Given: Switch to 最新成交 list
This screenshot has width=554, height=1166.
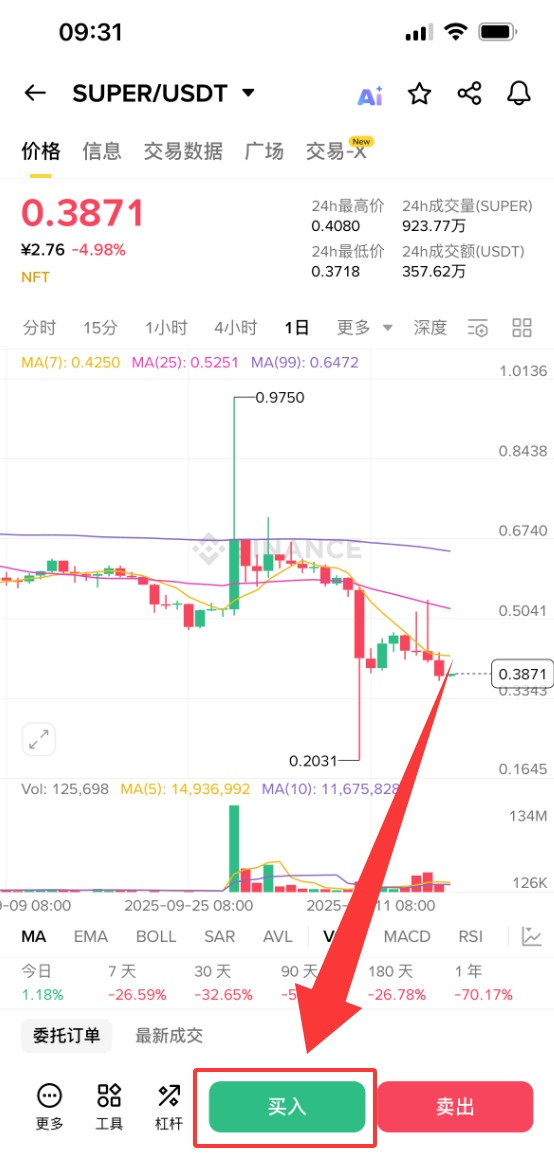Looking at the screenshot, I should (x=169, y=1035).
